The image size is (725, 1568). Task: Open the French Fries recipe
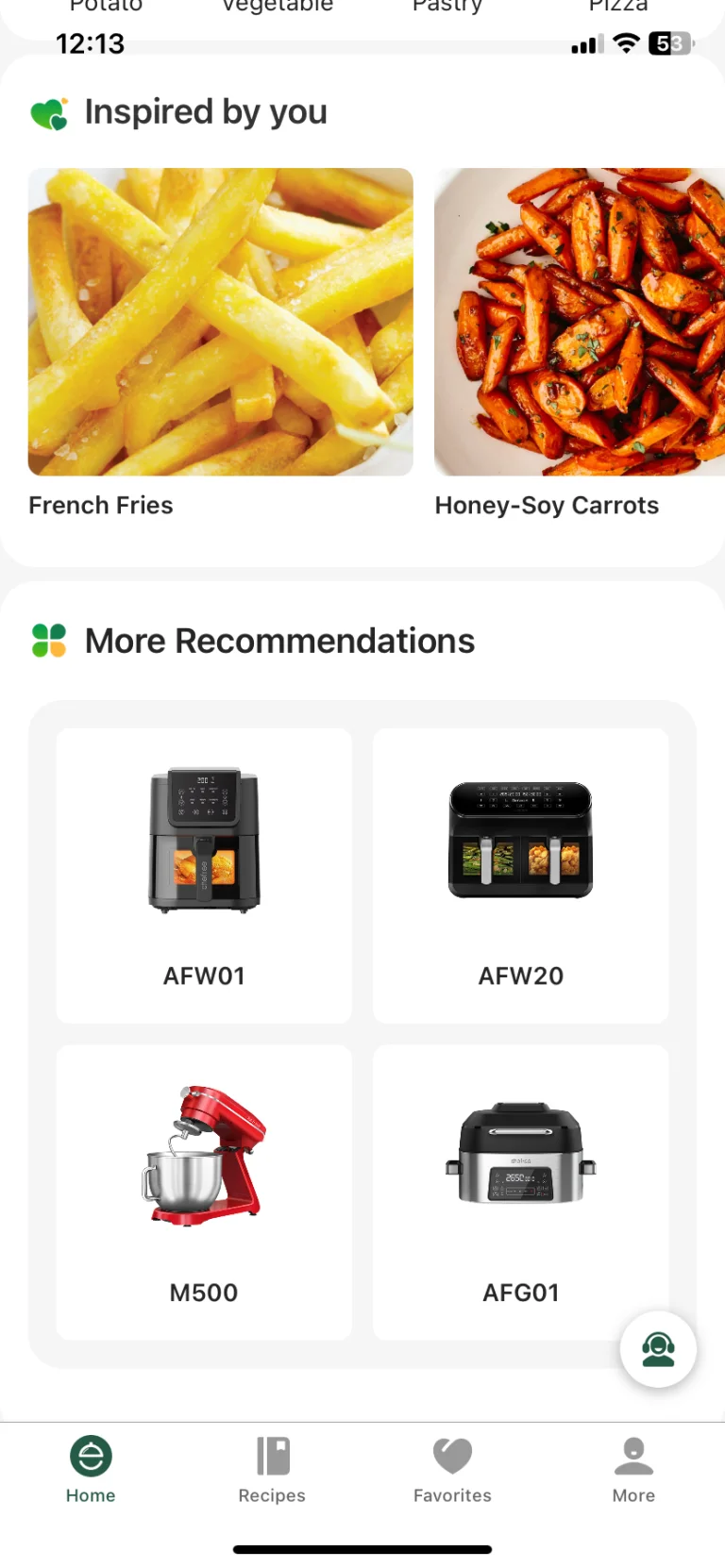pyautogui.click(x=221, y=321)
